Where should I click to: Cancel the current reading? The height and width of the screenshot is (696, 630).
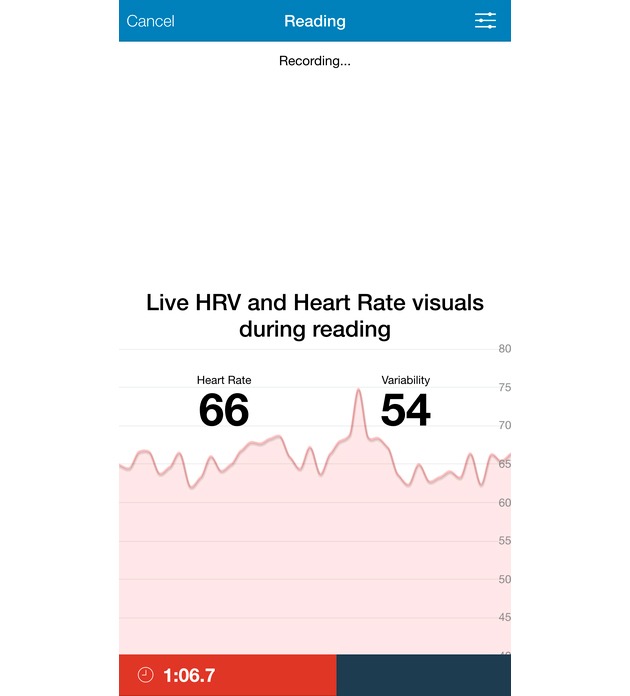coord(150,21)
